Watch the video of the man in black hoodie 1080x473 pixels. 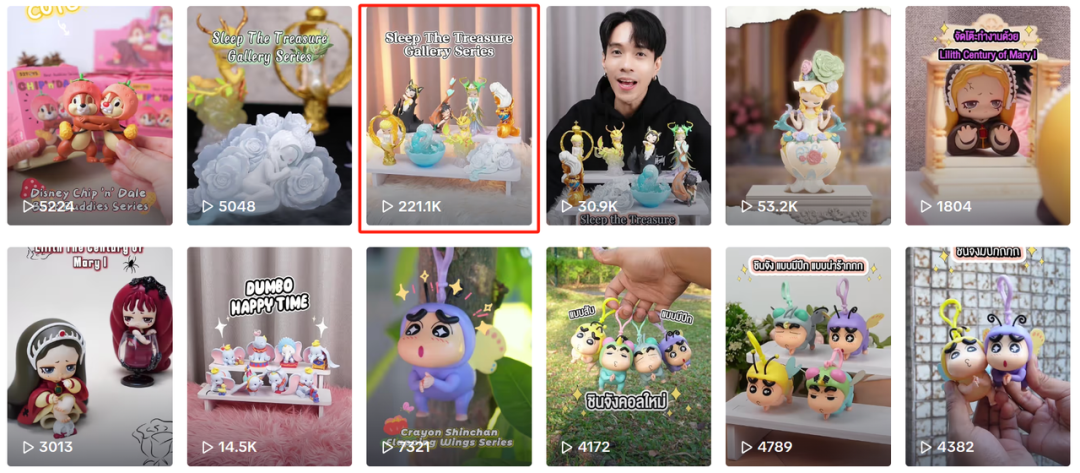628,115
